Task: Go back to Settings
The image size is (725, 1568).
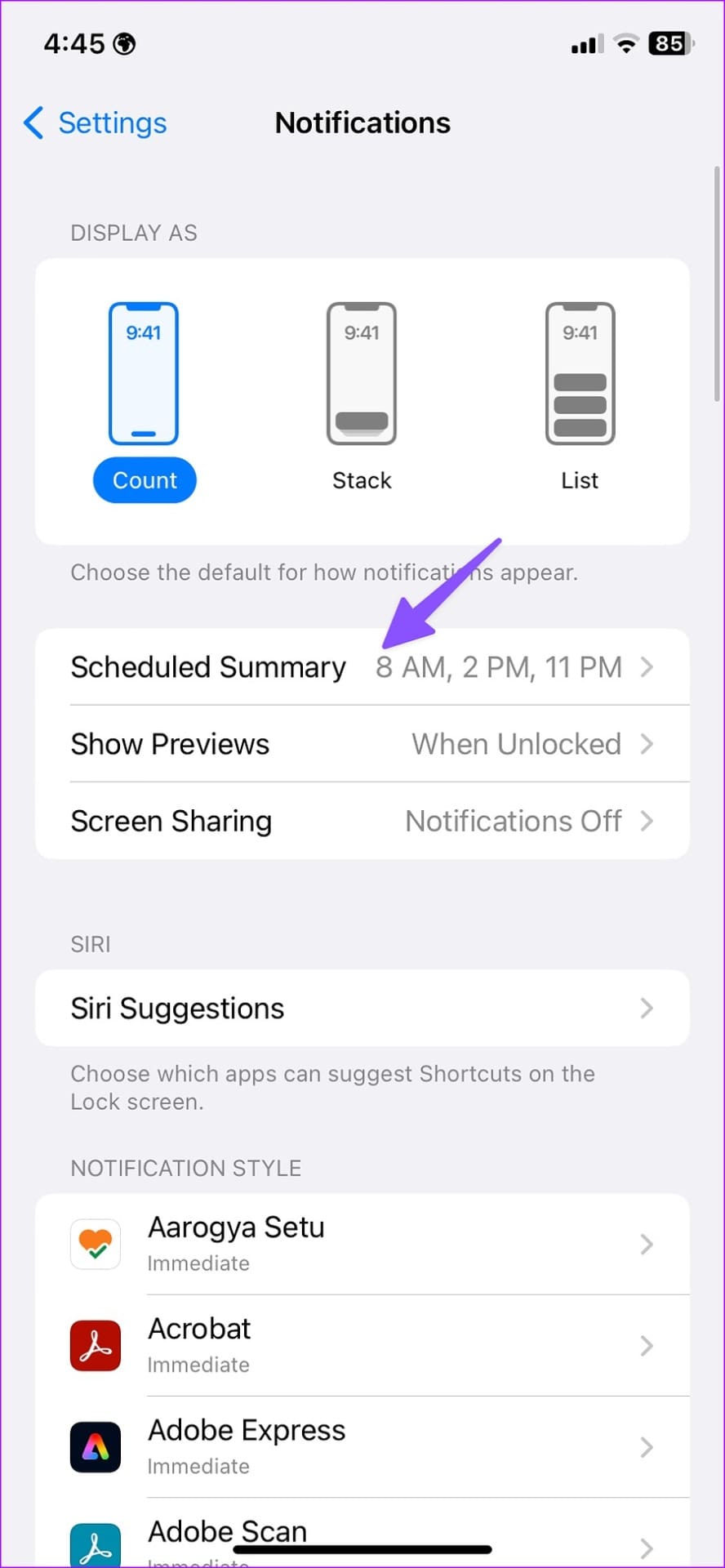Action: [96, 123]
